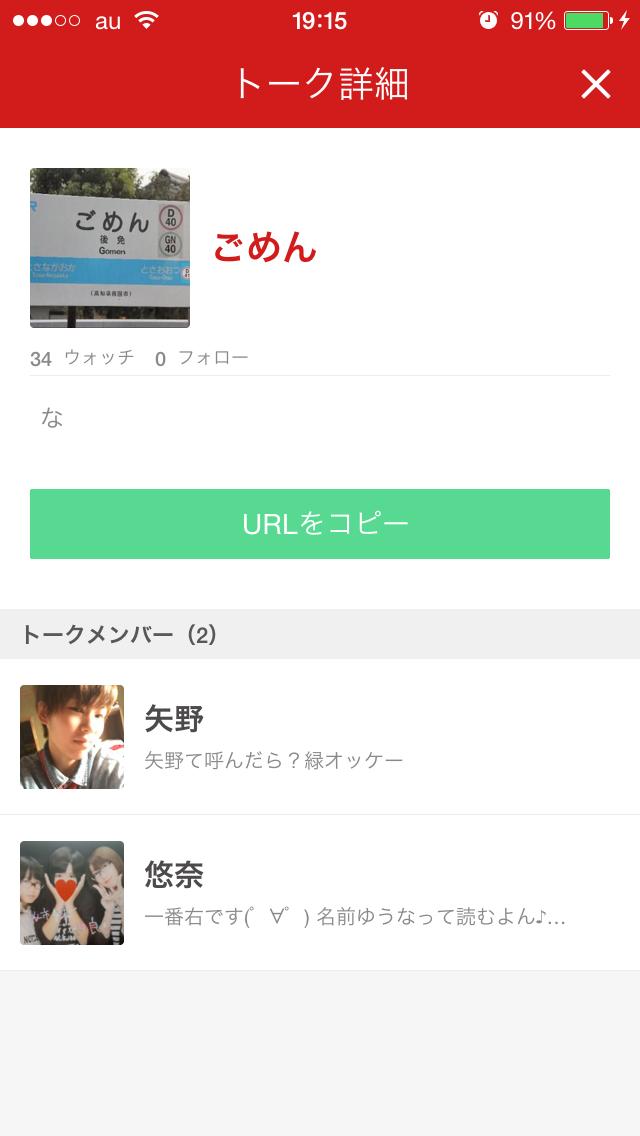Close the トーク詳細 screen
Screen dimensions: 640x1136
pyautogui.click(x=596, y=85)
